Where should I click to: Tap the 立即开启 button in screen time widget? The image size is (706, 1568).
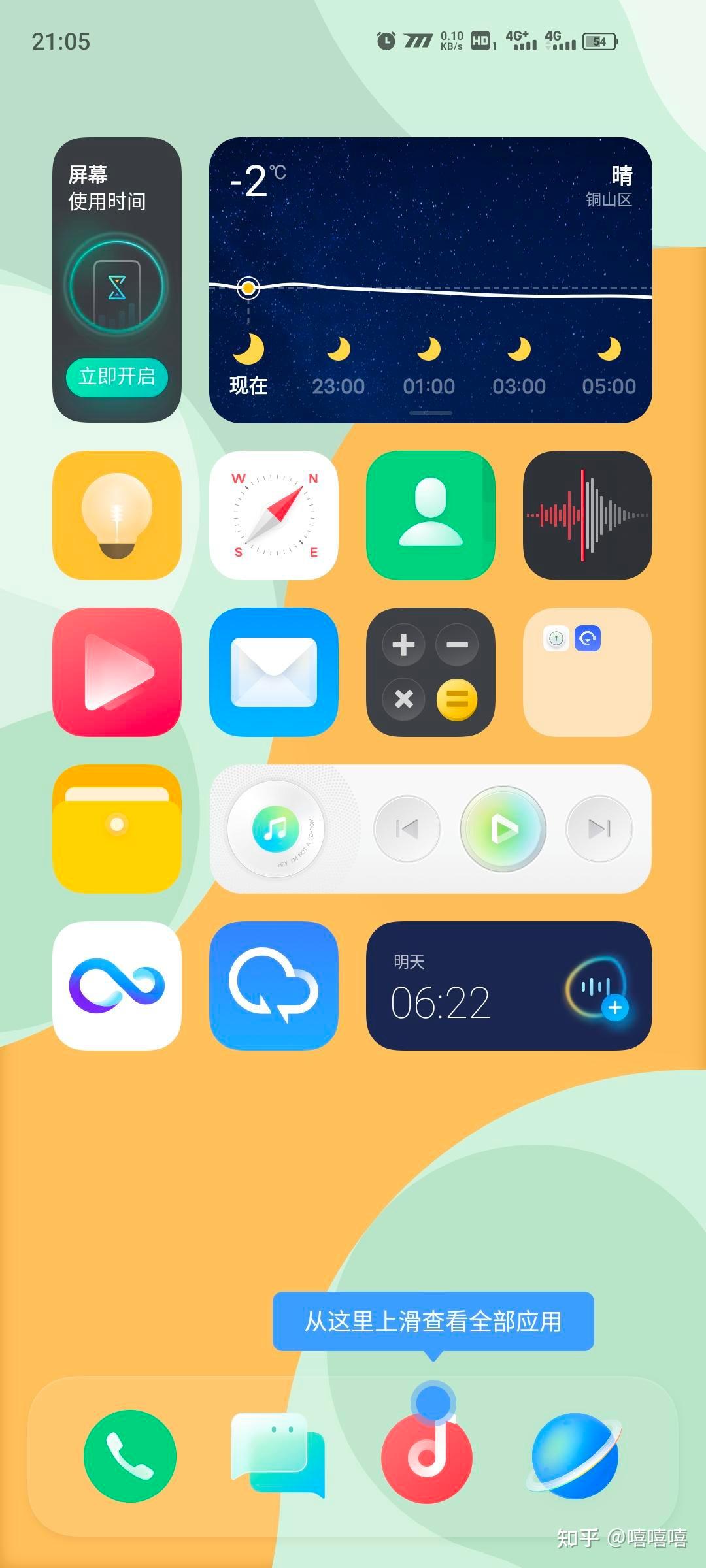(117, 376)
